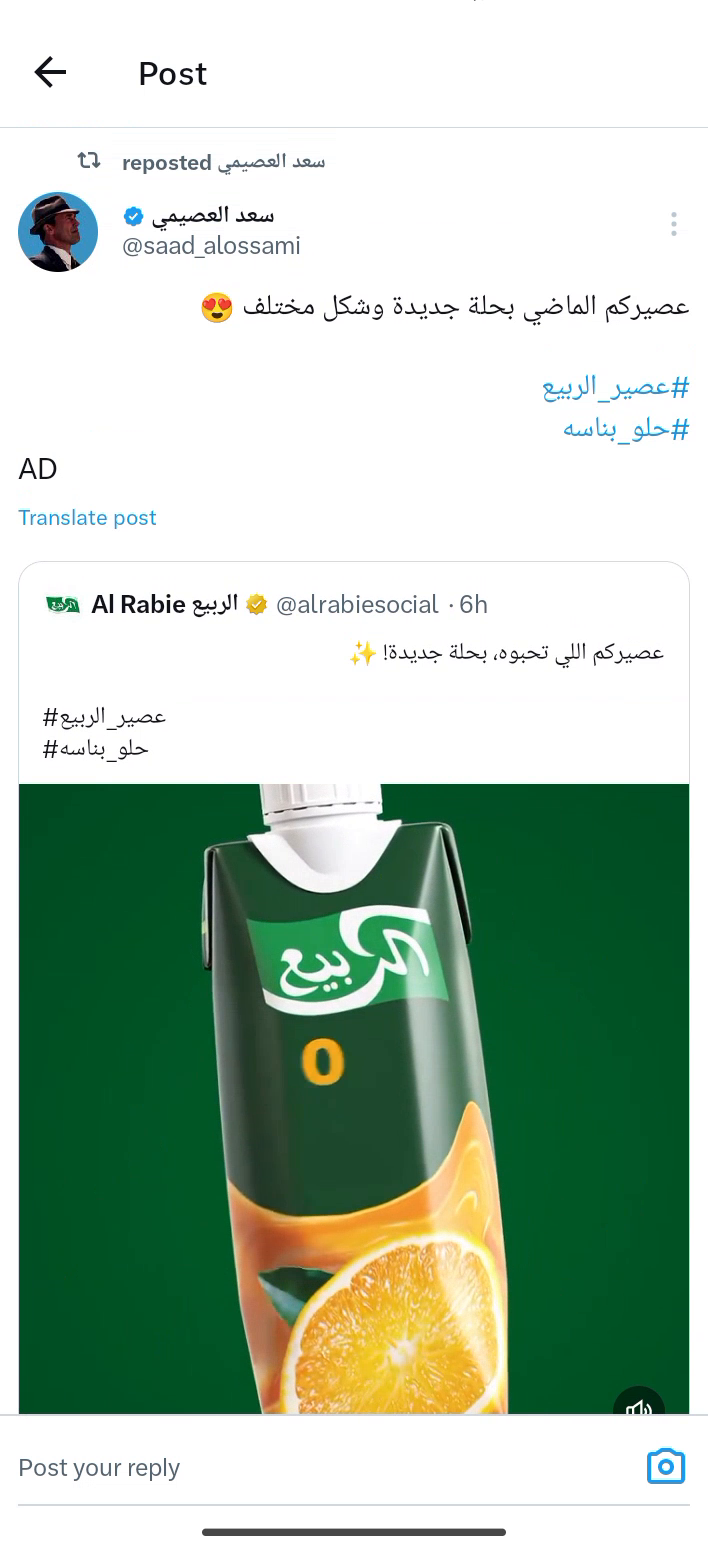Viewport: 708px width, 1548px height.
Task: Attach a photo with the camera icon
Action: pos(666,1467)
